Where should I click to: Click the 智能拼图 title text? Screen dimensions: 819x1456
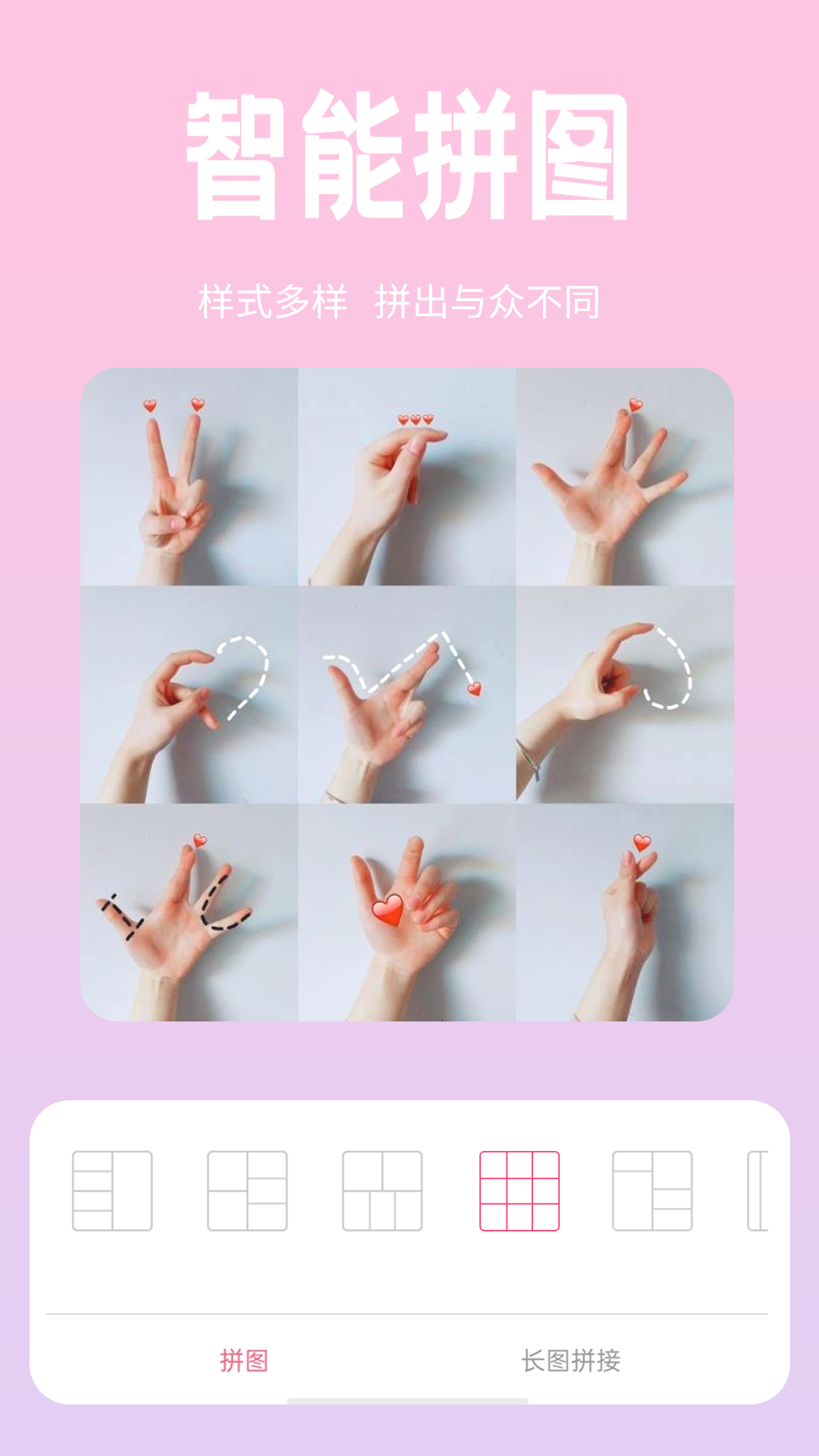409,152
